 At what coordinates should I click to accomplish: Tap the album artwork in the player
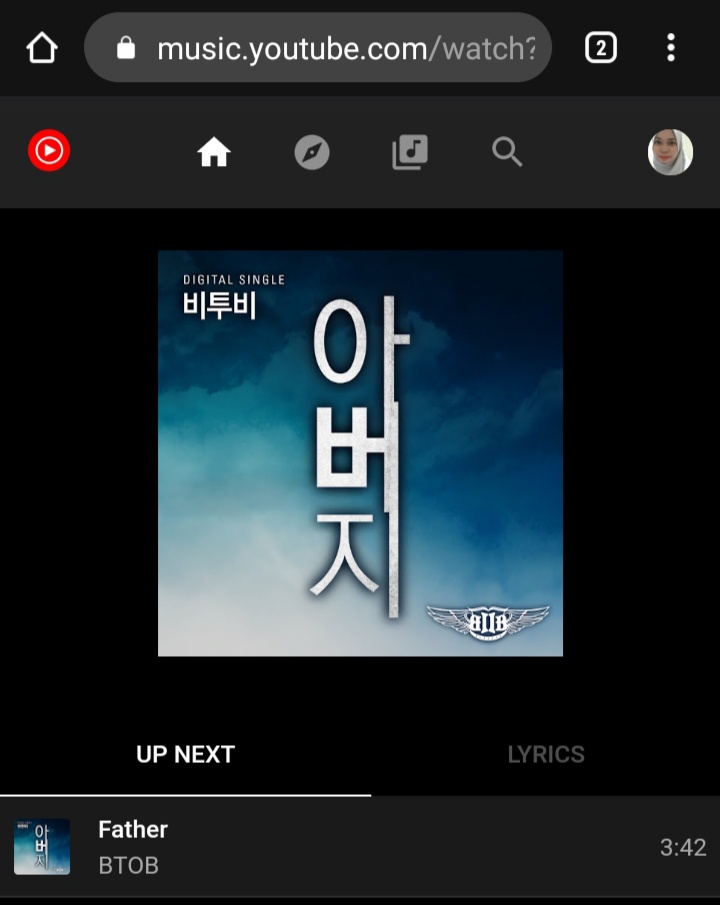point(360,453)
